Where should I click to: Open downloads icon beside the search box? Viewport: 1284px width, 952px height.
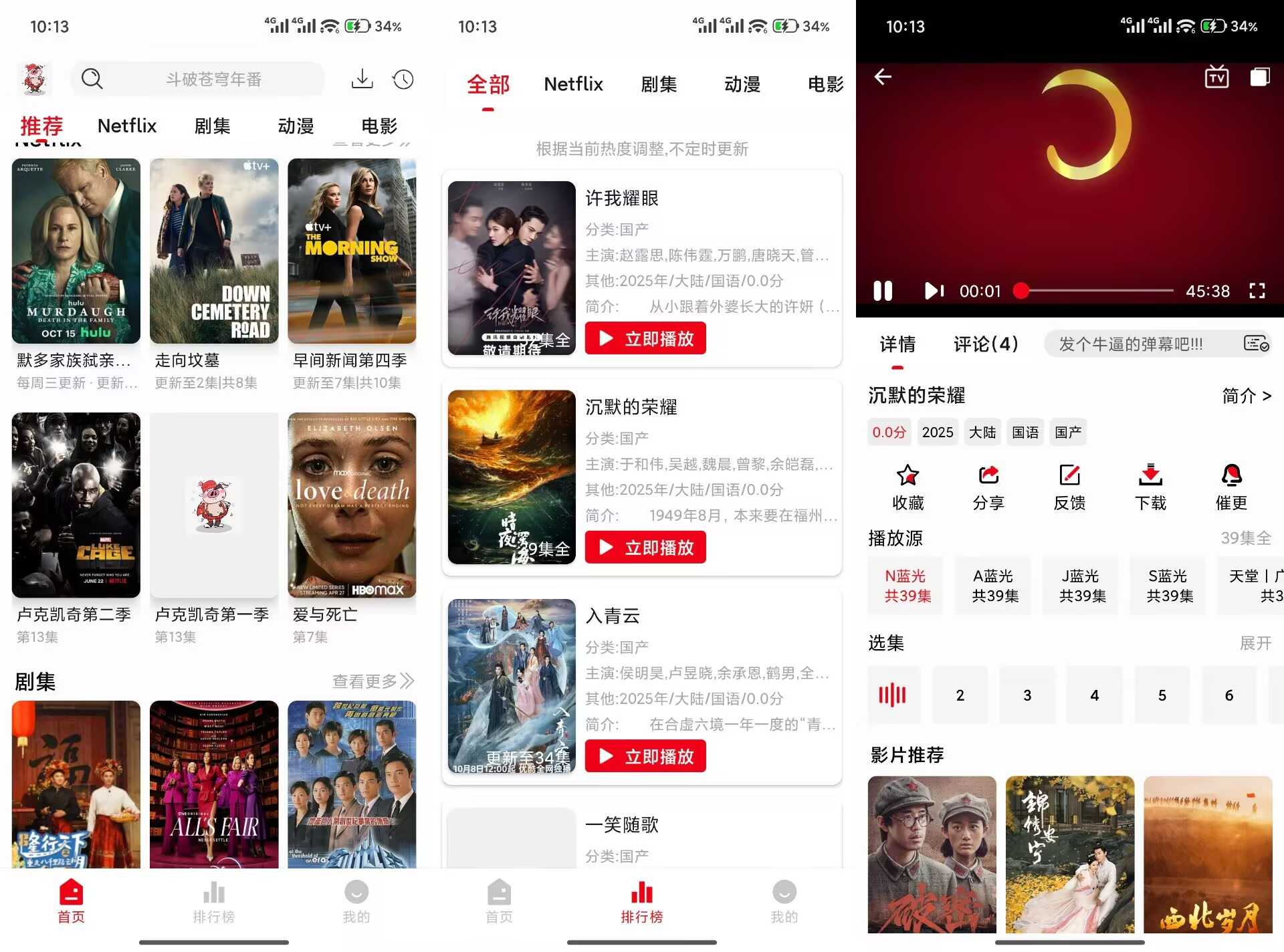(362, 79)
